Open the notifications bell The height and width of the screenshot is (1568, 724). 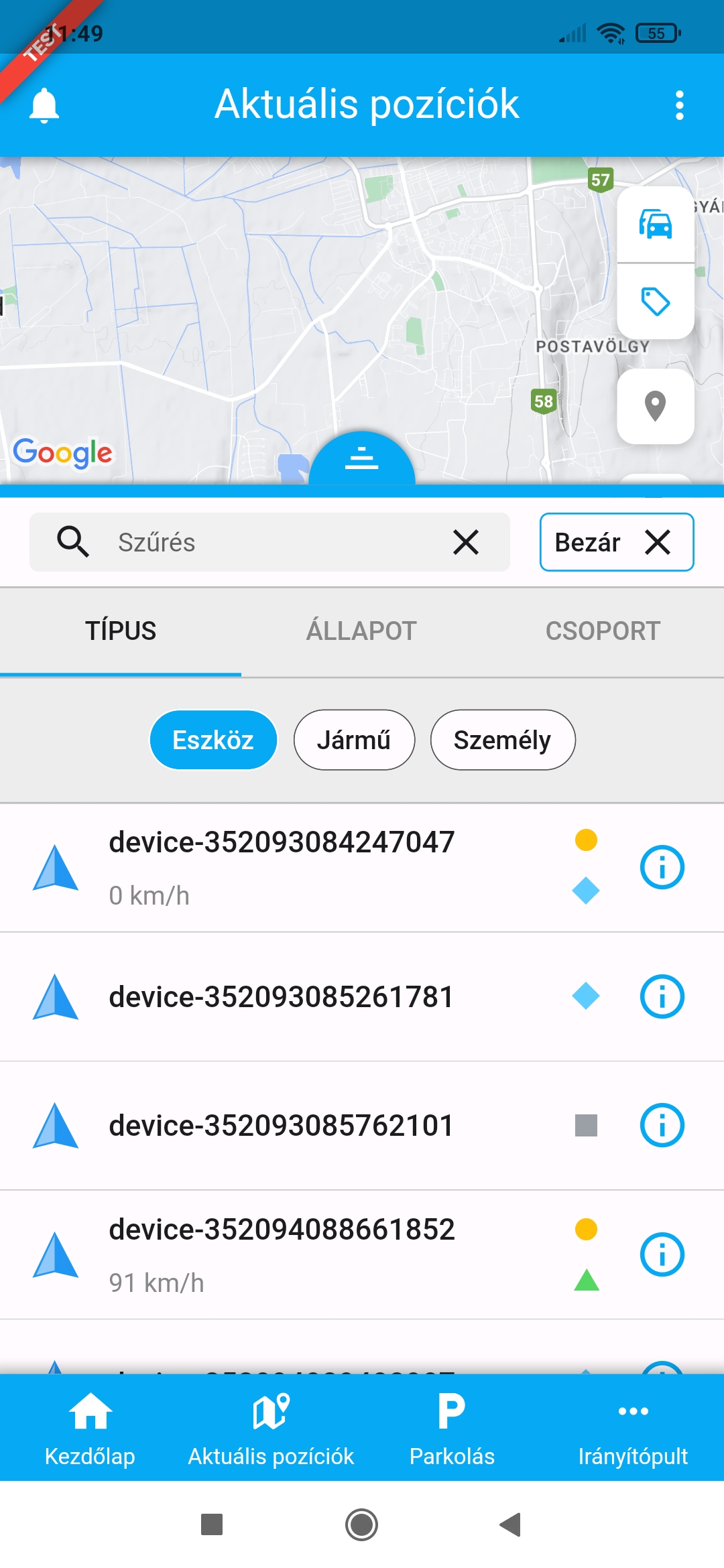click(x=44, y=105)
